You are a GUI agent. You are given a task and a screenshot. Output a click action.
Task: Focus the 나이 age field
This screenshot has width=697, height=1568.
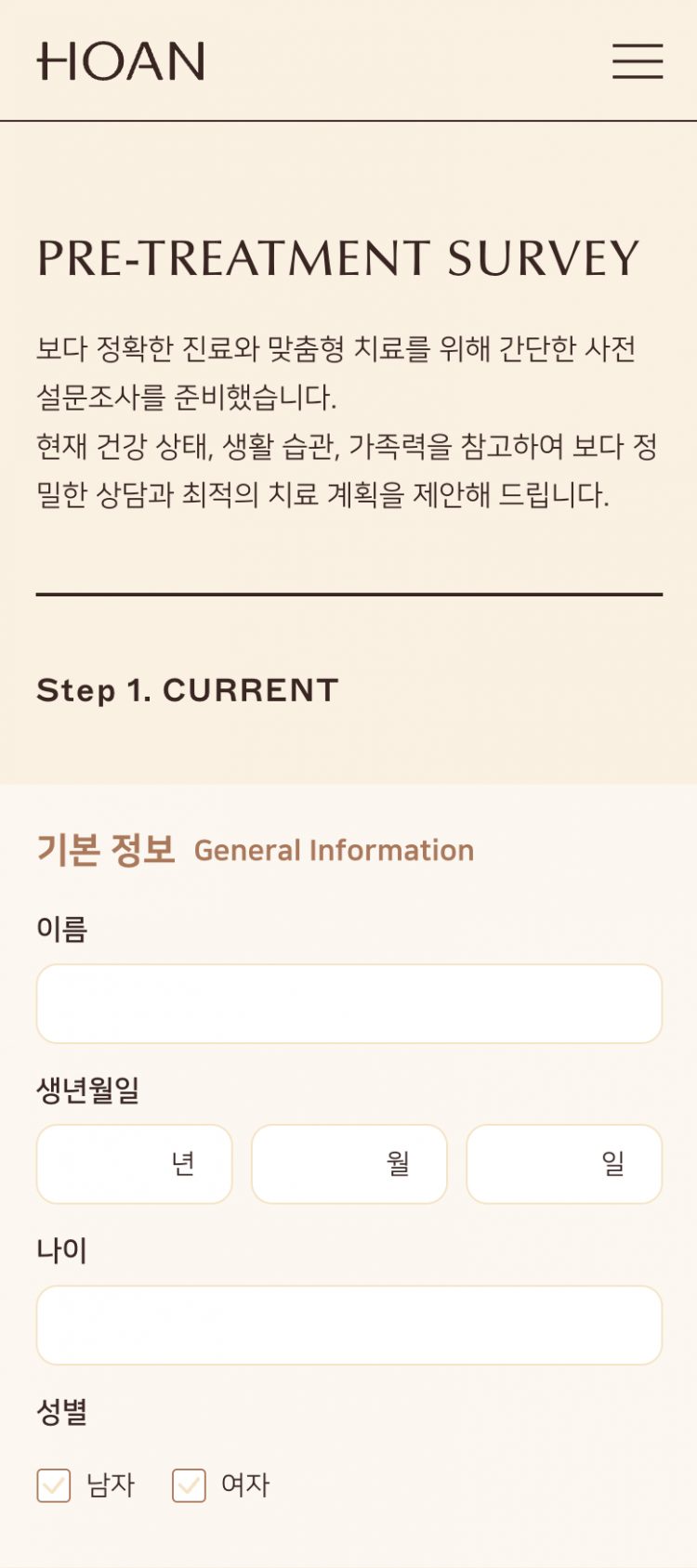[x=348, y=1325]
